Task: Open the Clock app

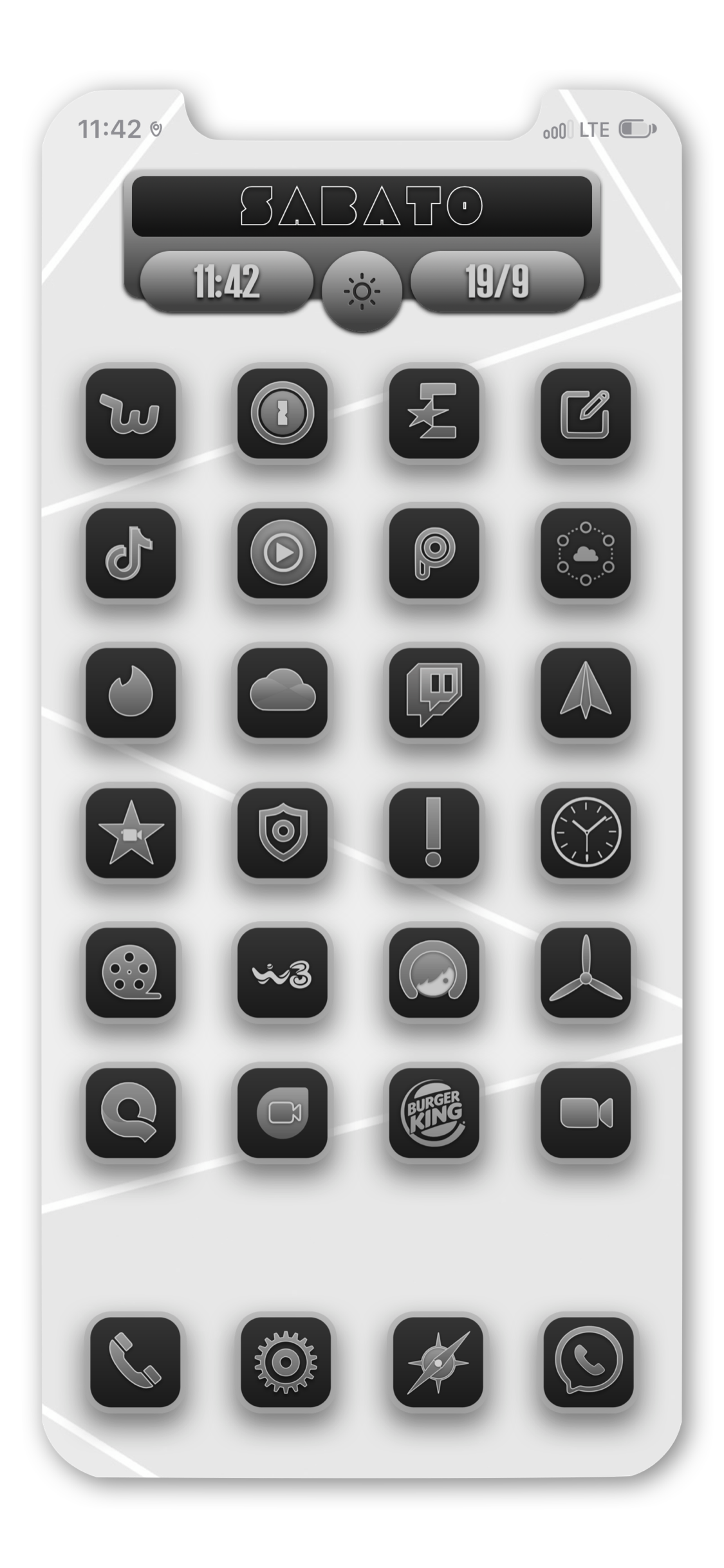Action: pos(585,832)
